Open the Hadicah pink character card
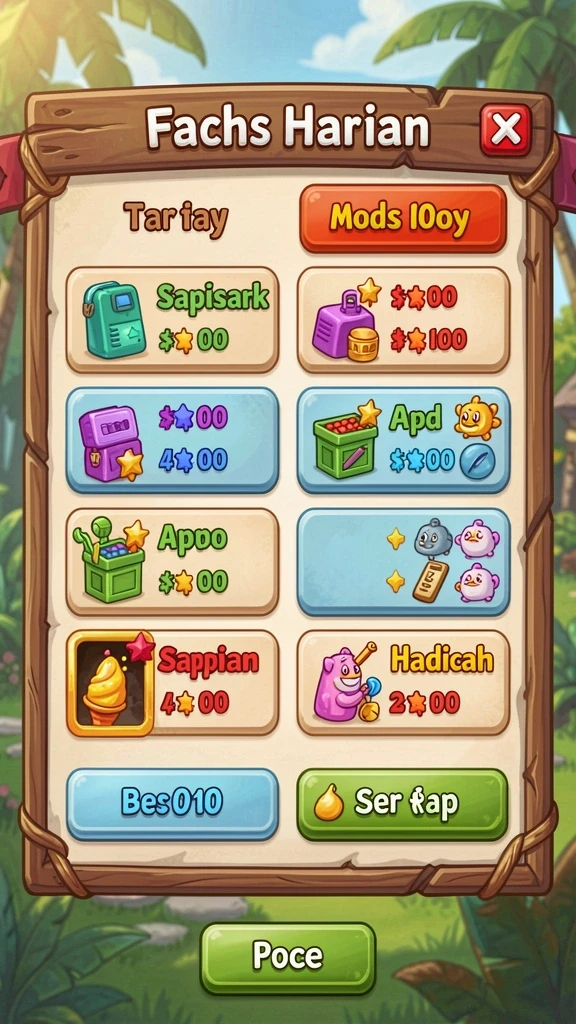 point(403,683)
